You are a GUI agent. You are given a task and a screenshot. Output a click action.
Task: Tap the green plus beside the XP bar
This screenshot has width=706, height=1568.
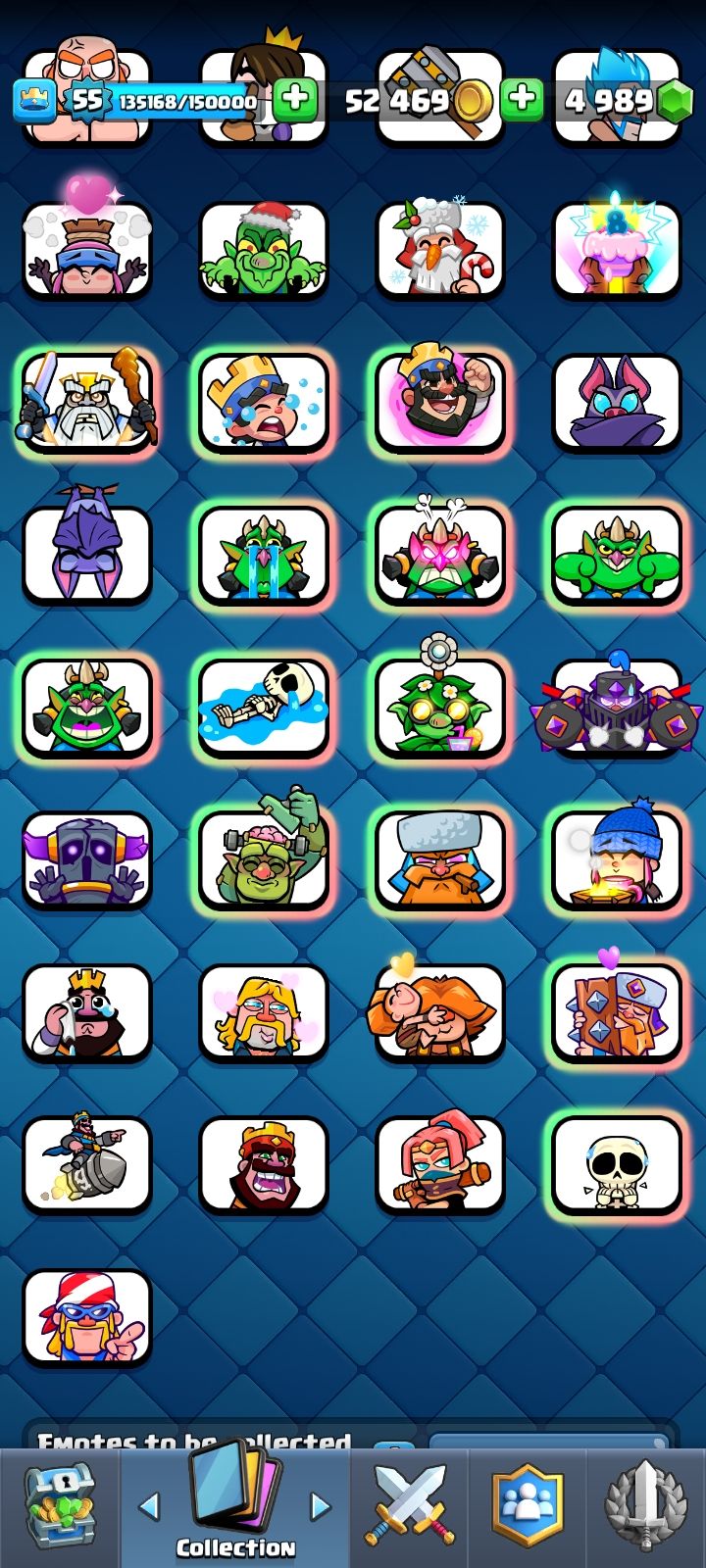tap(295, 99)
